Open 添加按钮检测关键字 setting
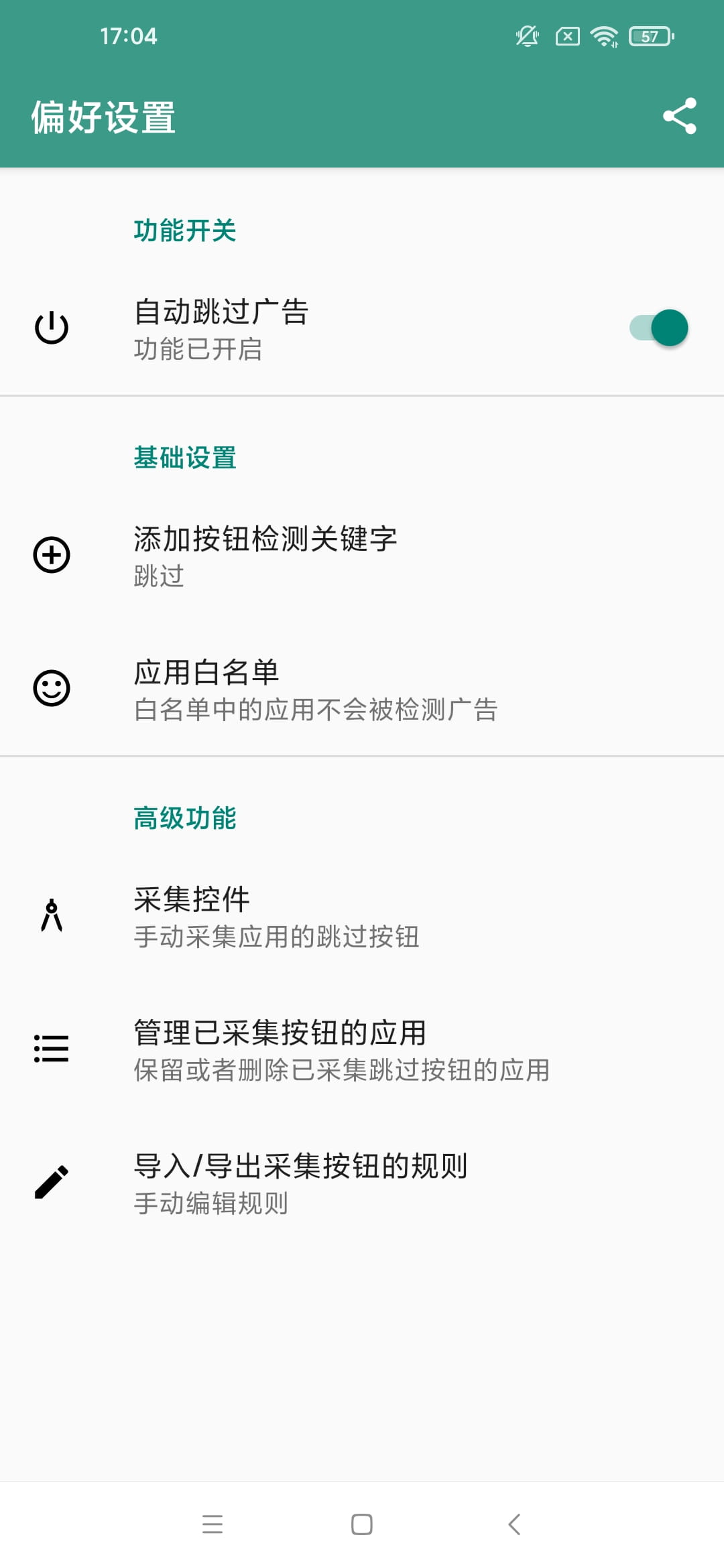 click(362, 556)
